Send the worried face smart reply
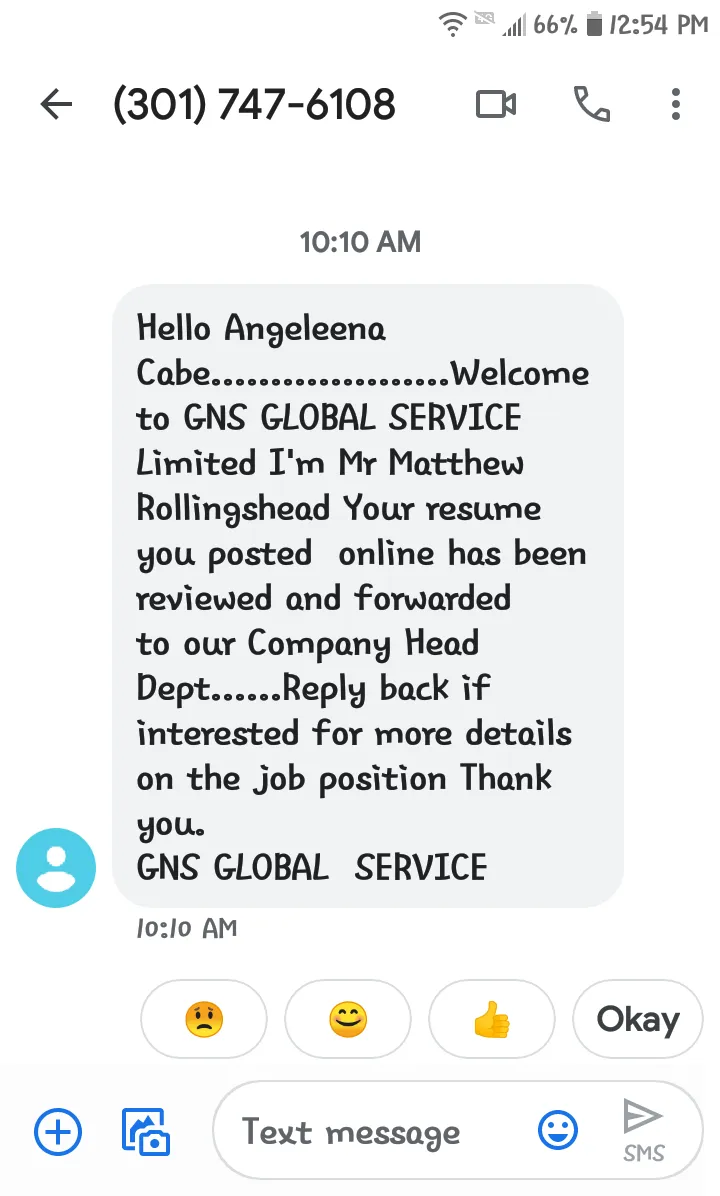The height and width of the screenshot is (1196, 720). click(204, 1019)
